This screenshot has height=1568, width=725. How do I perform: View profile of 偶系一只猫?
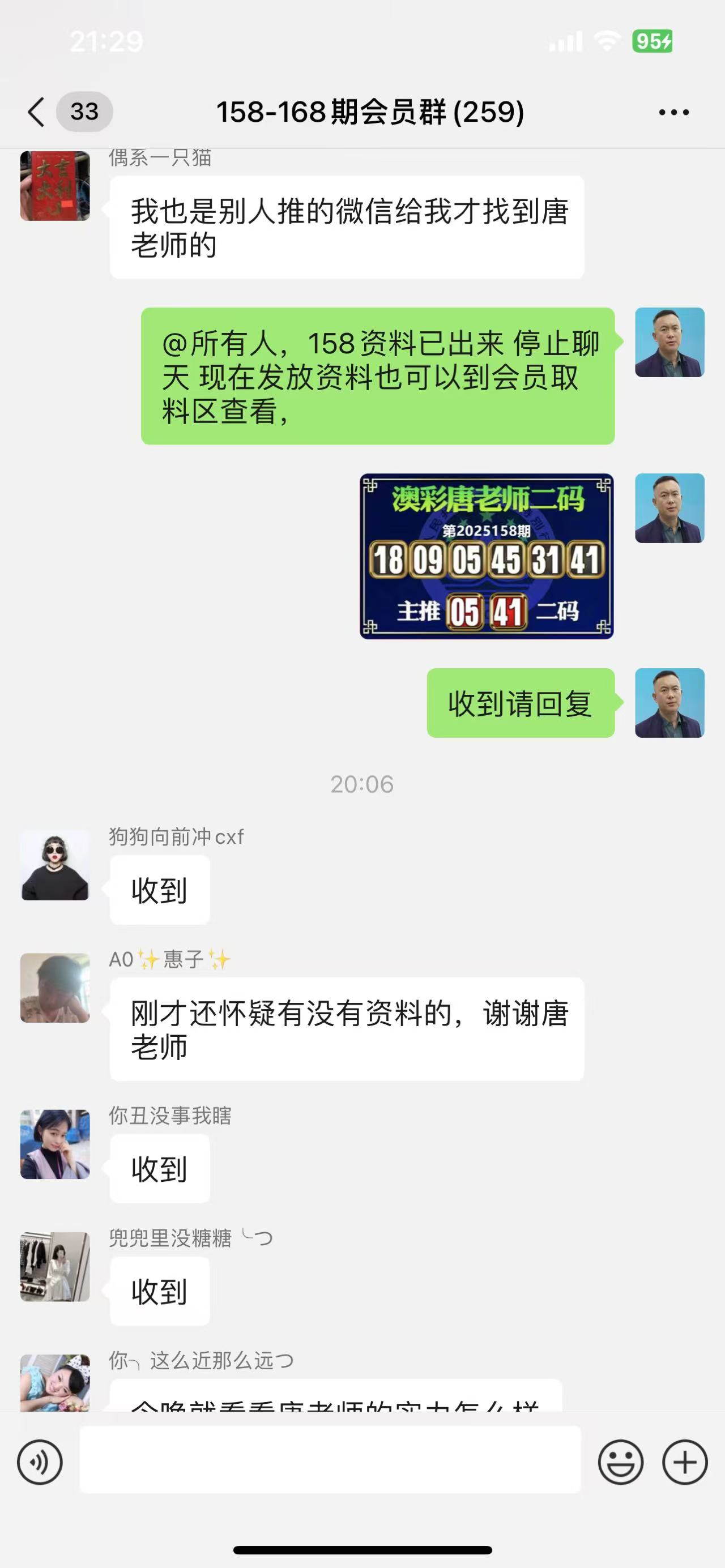56,186
